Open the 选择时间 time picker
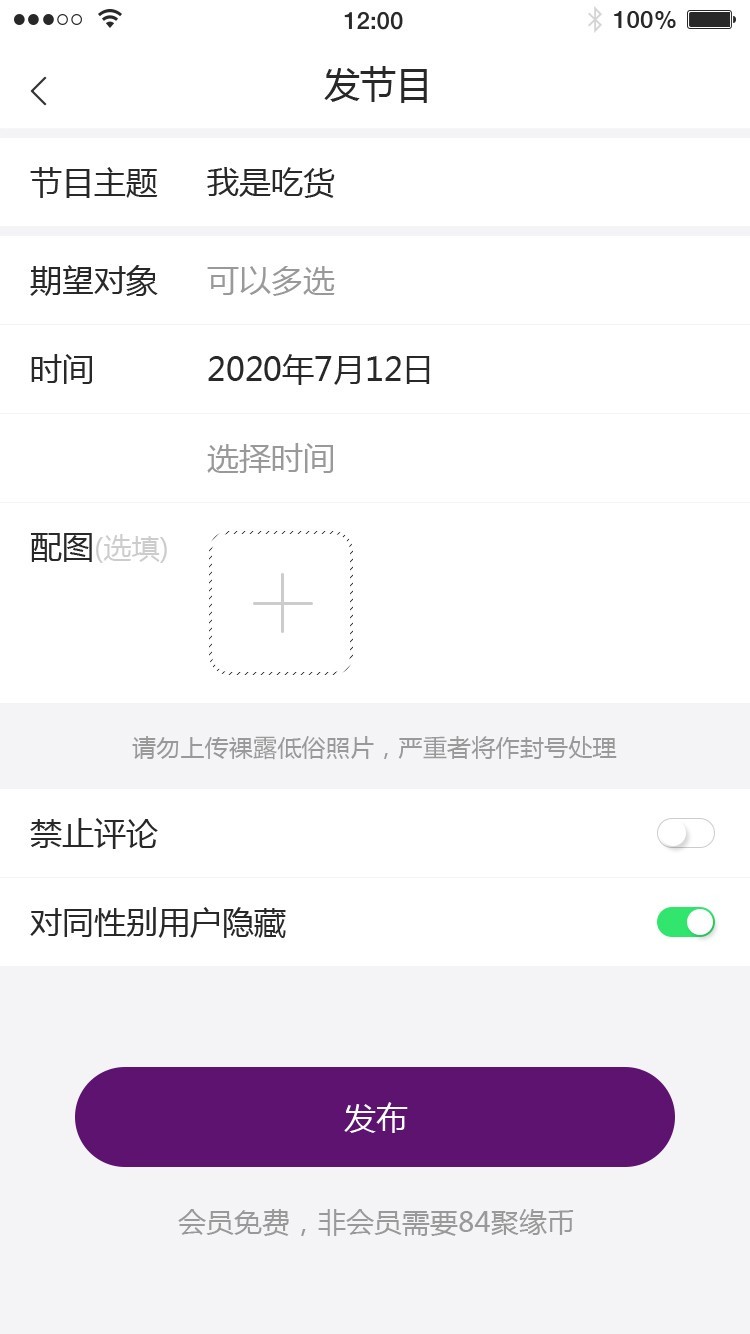Screen dimensions: 750x1334 375,459
